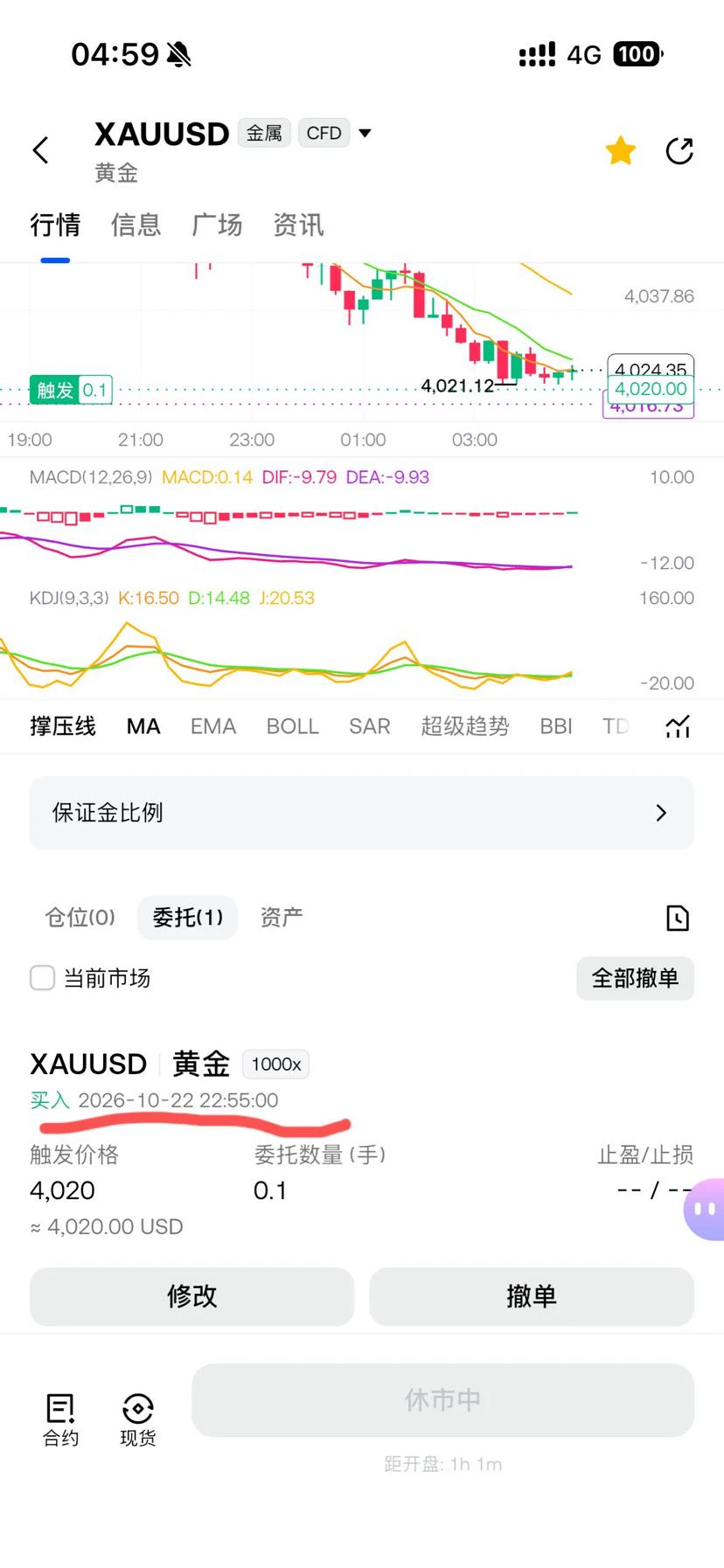The width and height of the screenshot is (724, 1568).
Task: Select the BOLL indicator
Action: tap(293, 726)
